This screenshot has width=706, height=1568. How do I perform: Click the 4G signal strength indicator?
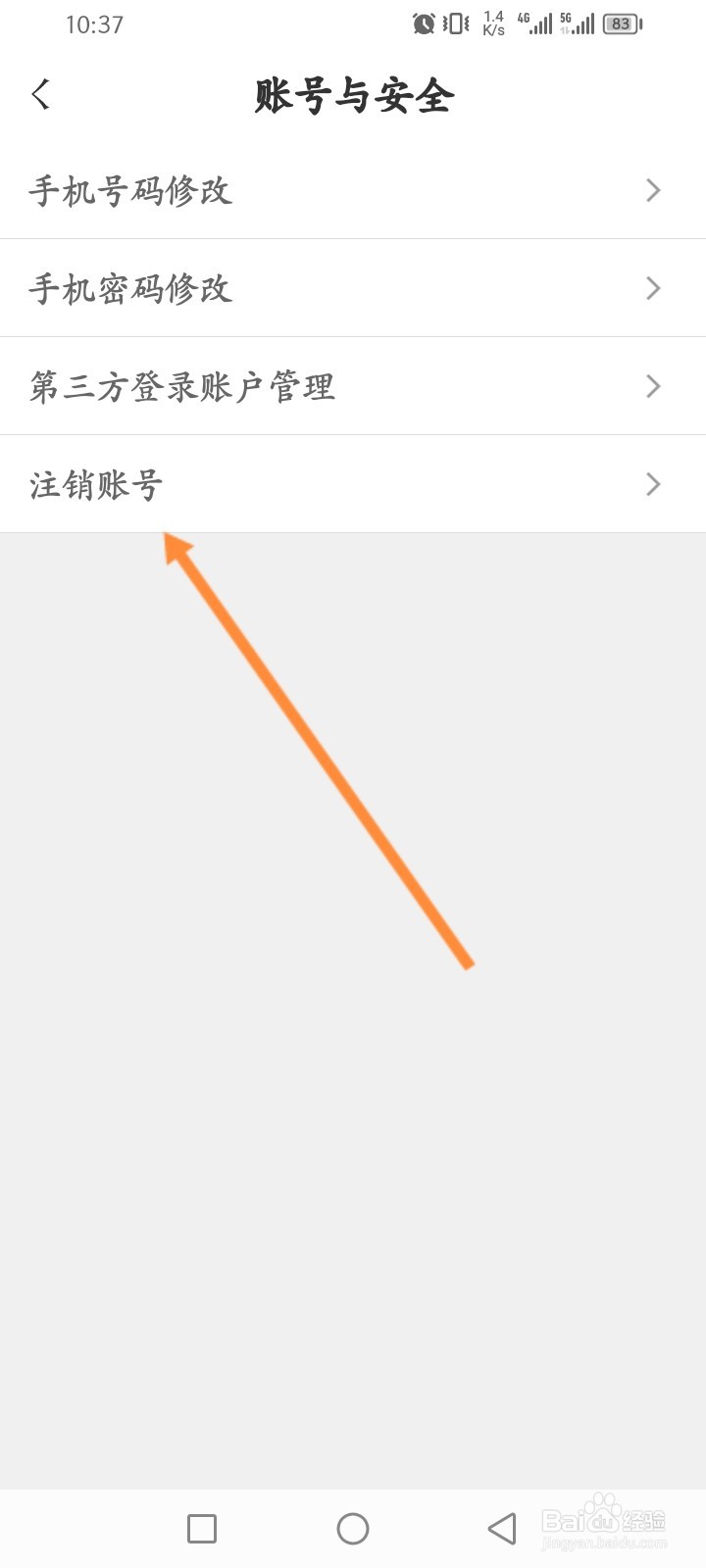[x=538, y=24]
